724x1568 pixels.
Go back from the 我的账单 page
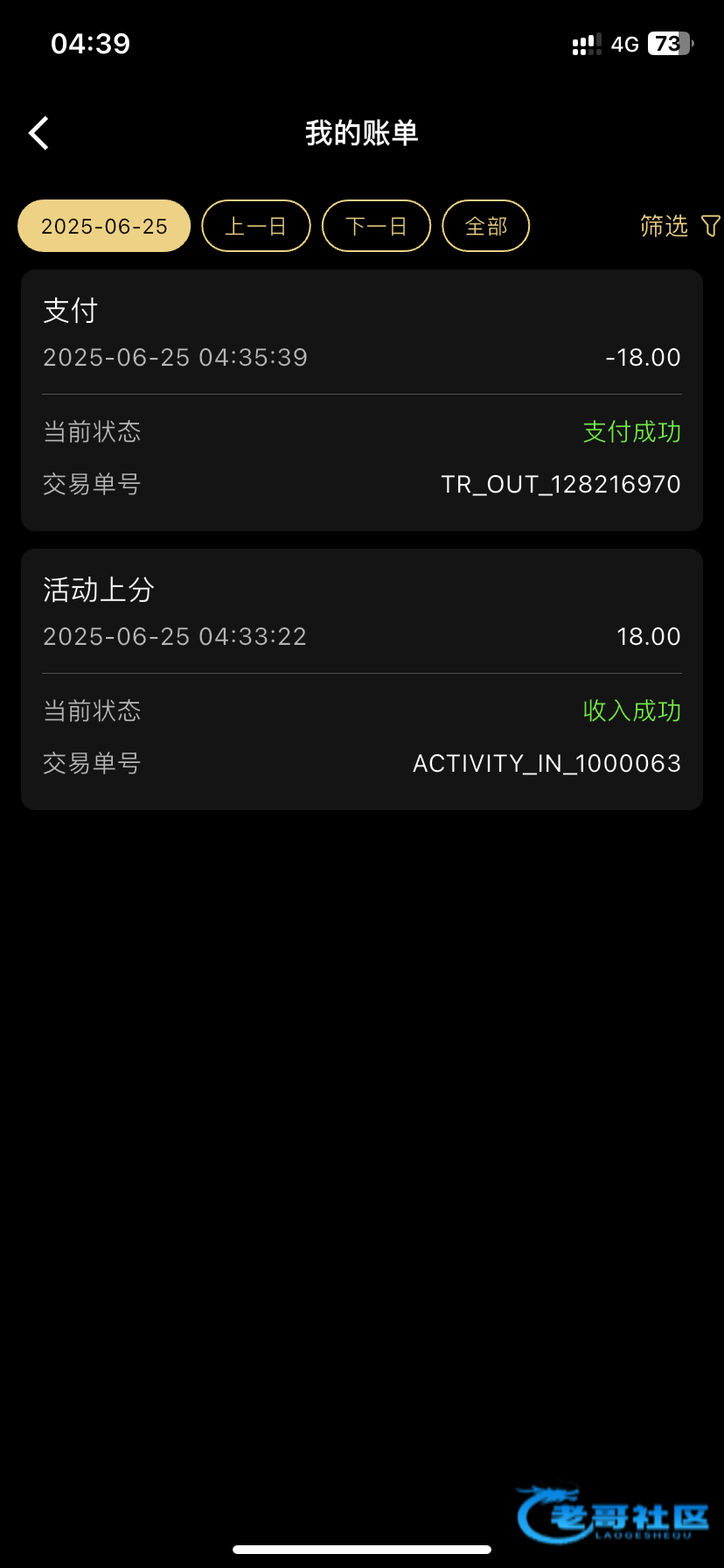tap(39, 134)
